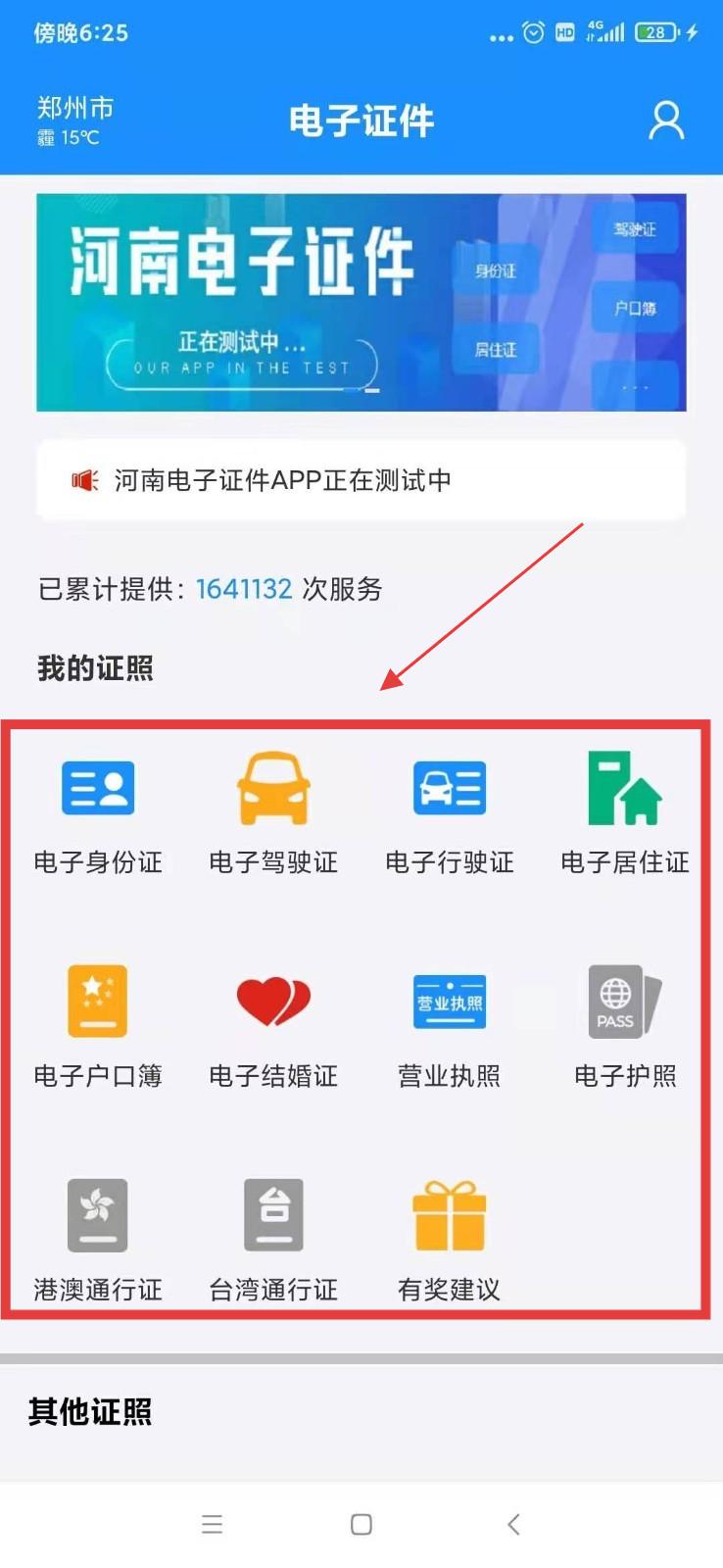Open the 河南电子证件APP正在测试中 notice
723x1568 pixels.
coord(361,480)
